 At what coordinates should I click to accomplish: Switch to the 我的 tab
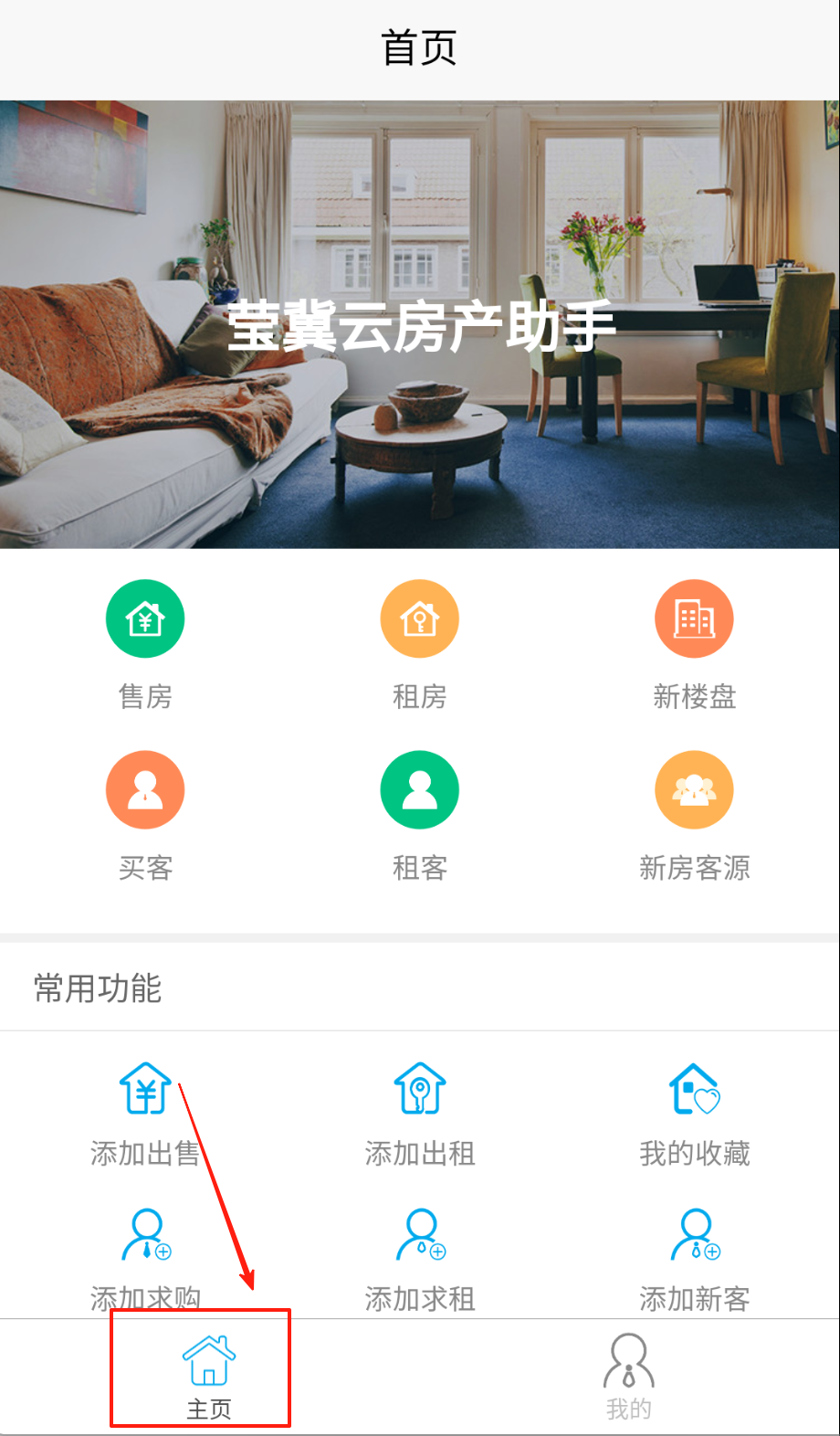point(628,1375)
